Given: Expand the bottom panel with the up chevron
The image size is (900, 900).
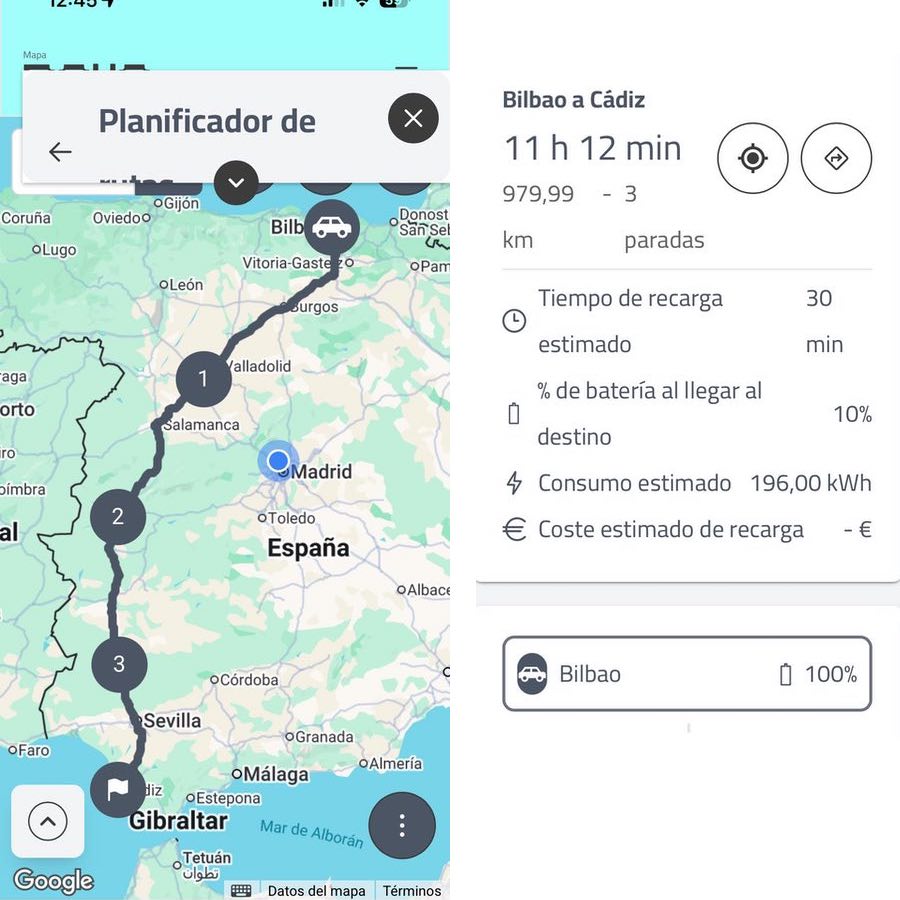Looking at the screenshot, I should [x=47, y=822].
